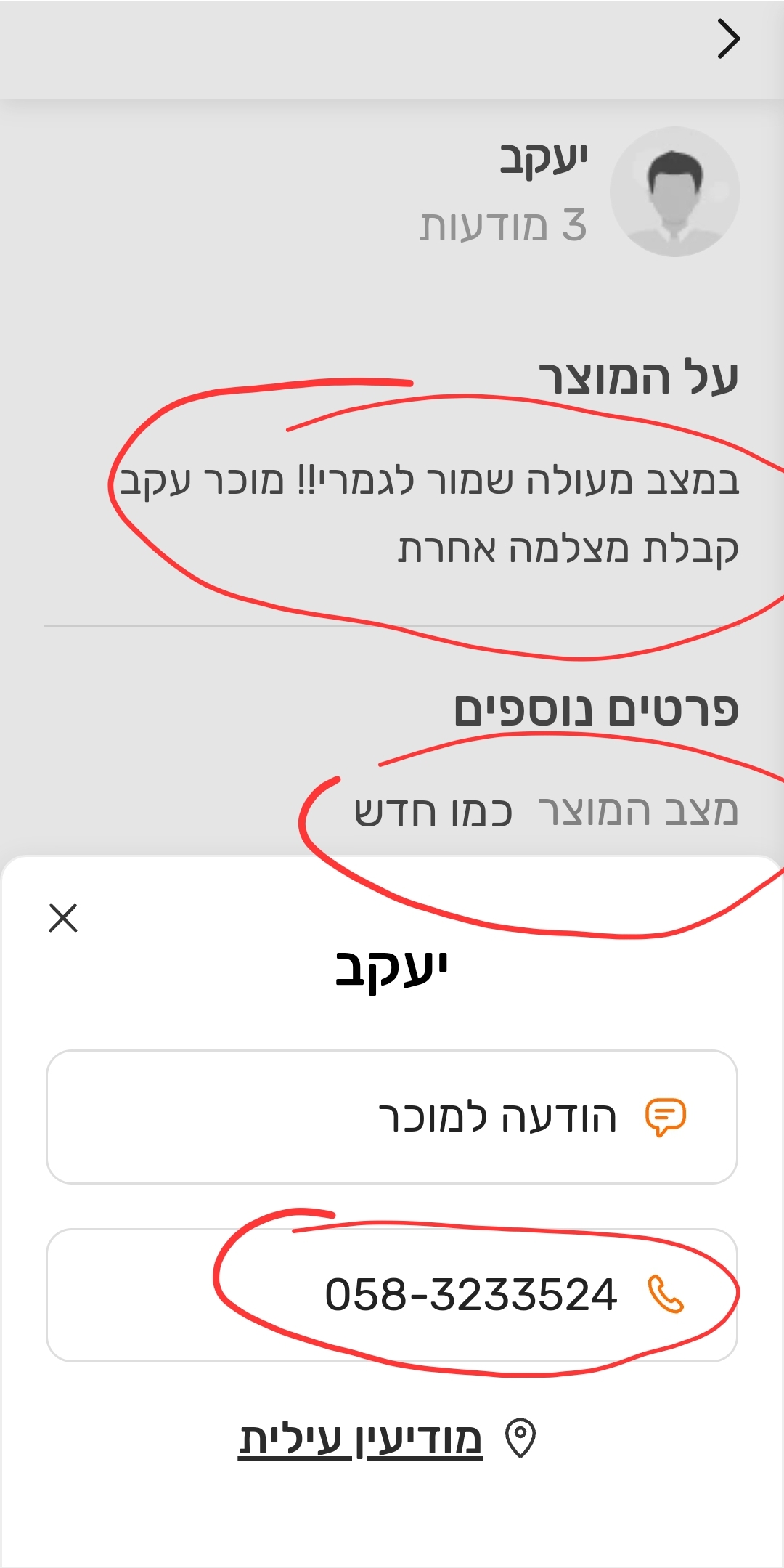
Task: Send a message to the seller
Action: [x=392, y=1117]
